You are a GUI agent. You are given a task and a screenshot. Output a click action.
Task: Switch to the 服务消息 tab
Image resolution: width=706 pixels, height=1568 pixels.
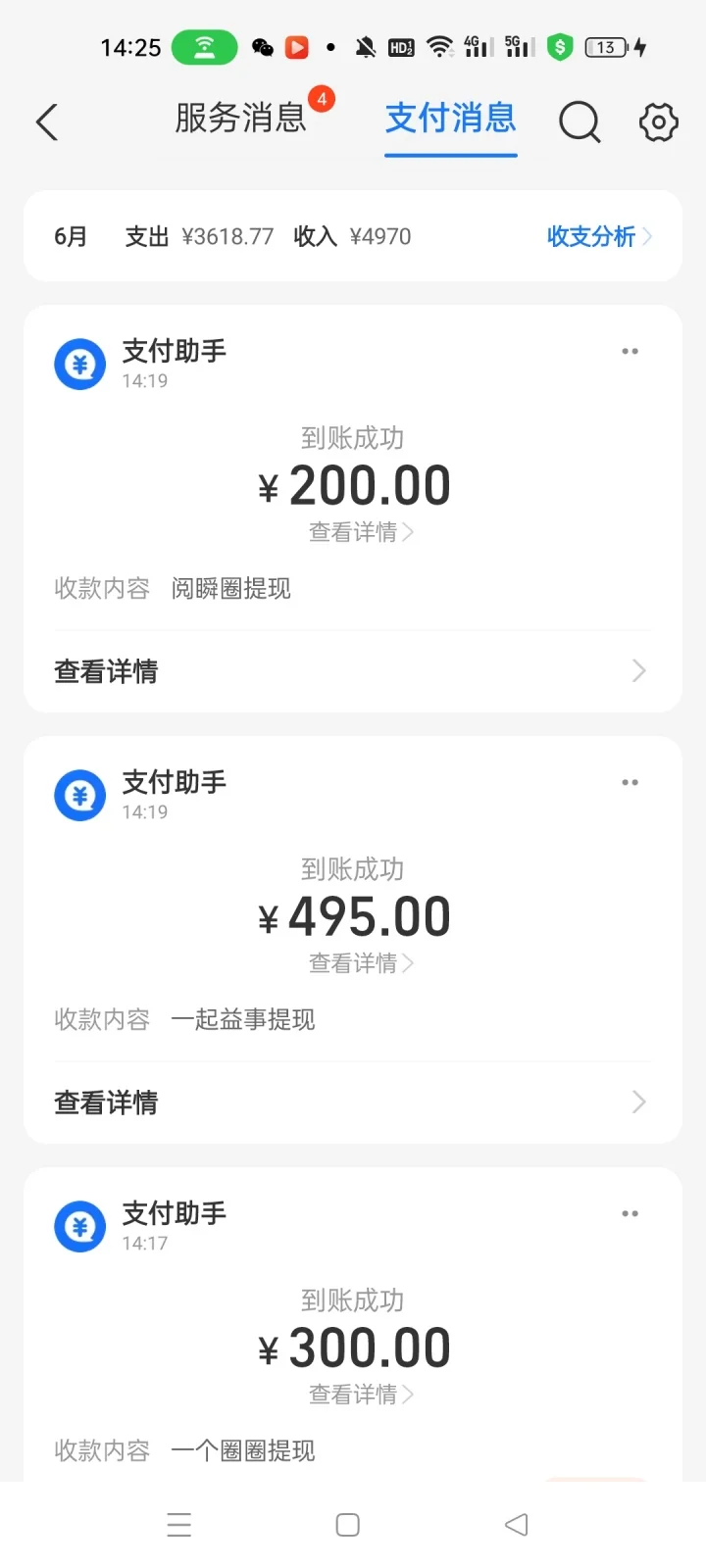[240, 119]
